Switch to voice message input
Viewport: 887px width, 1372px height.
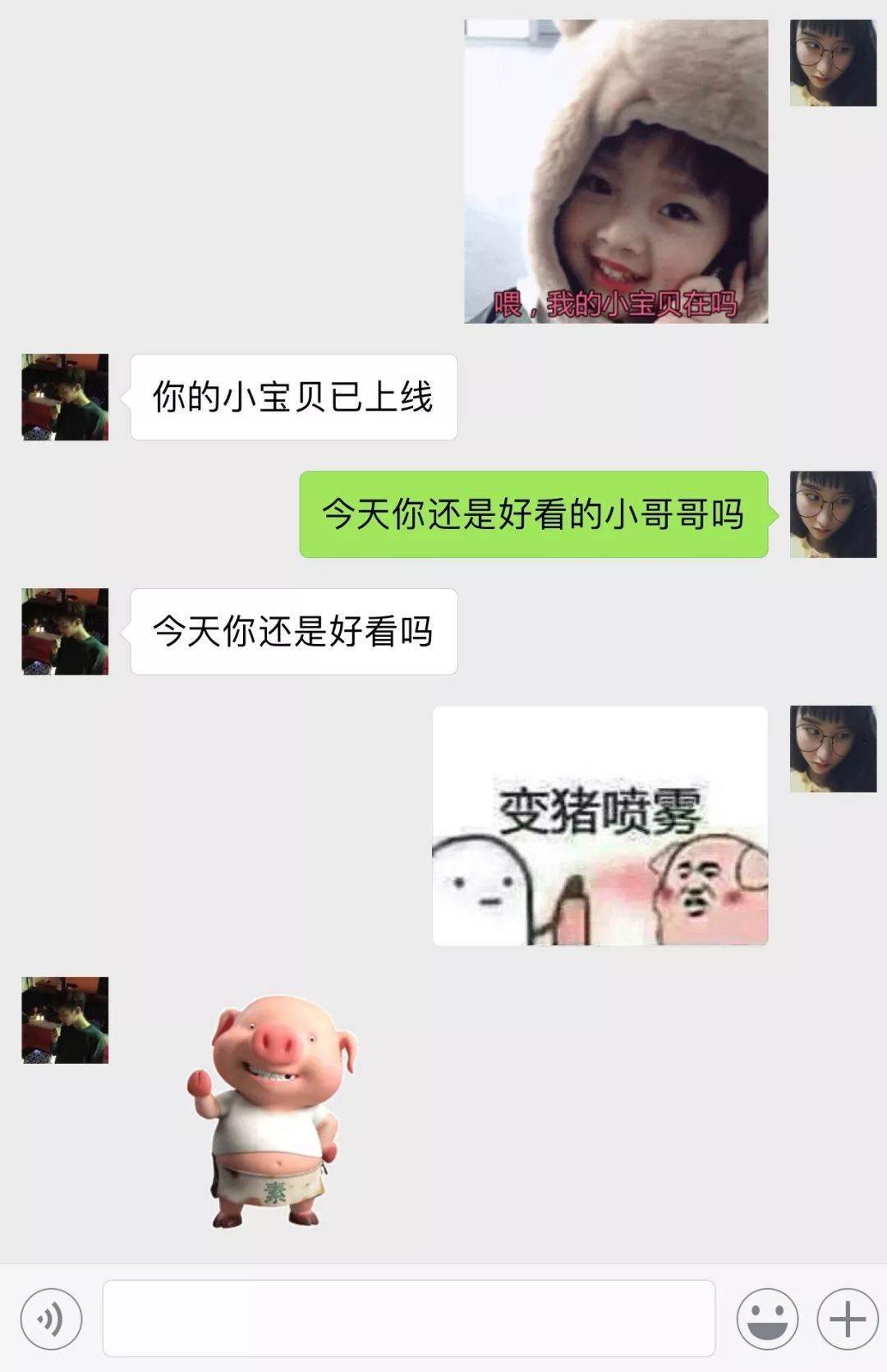51,1319
